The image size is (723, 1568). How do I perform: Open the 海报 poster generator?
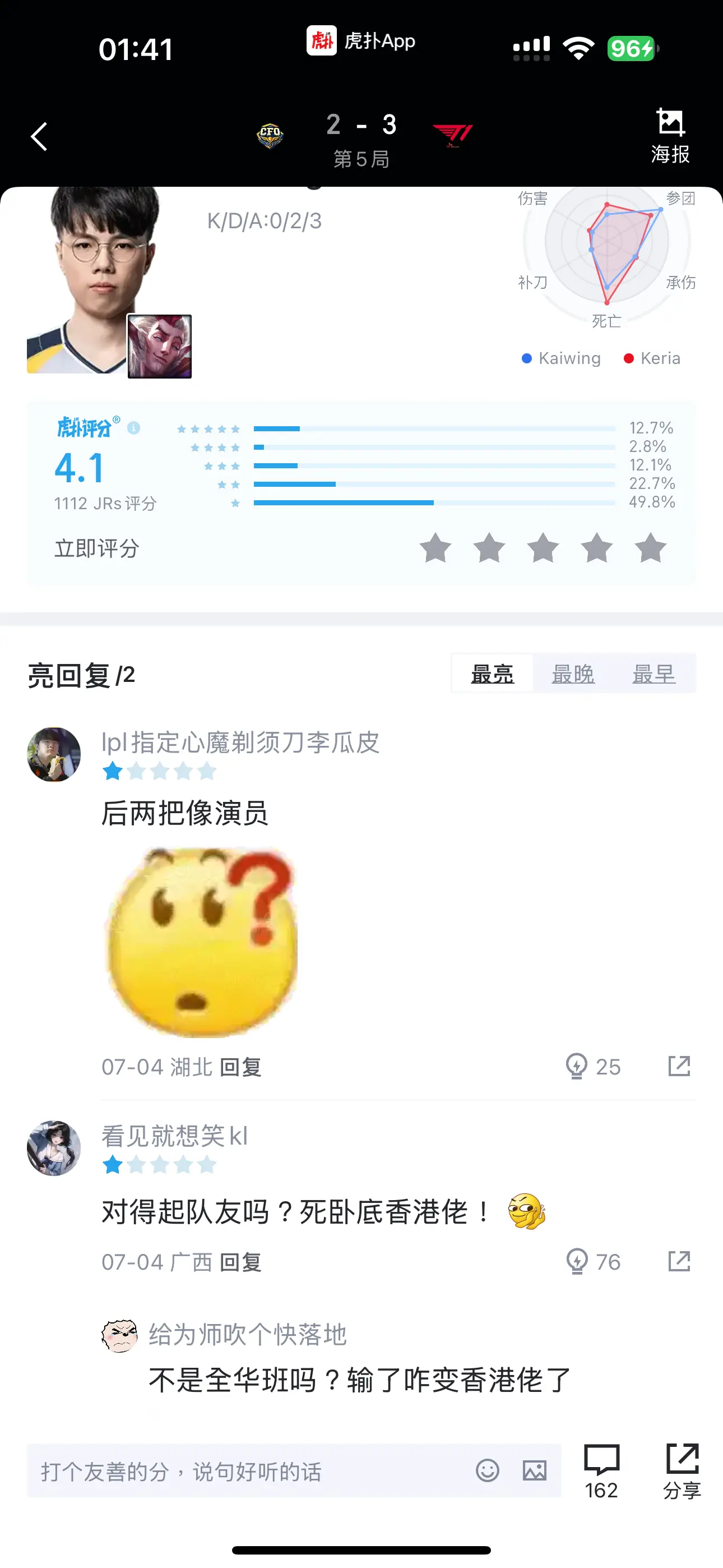670,136
